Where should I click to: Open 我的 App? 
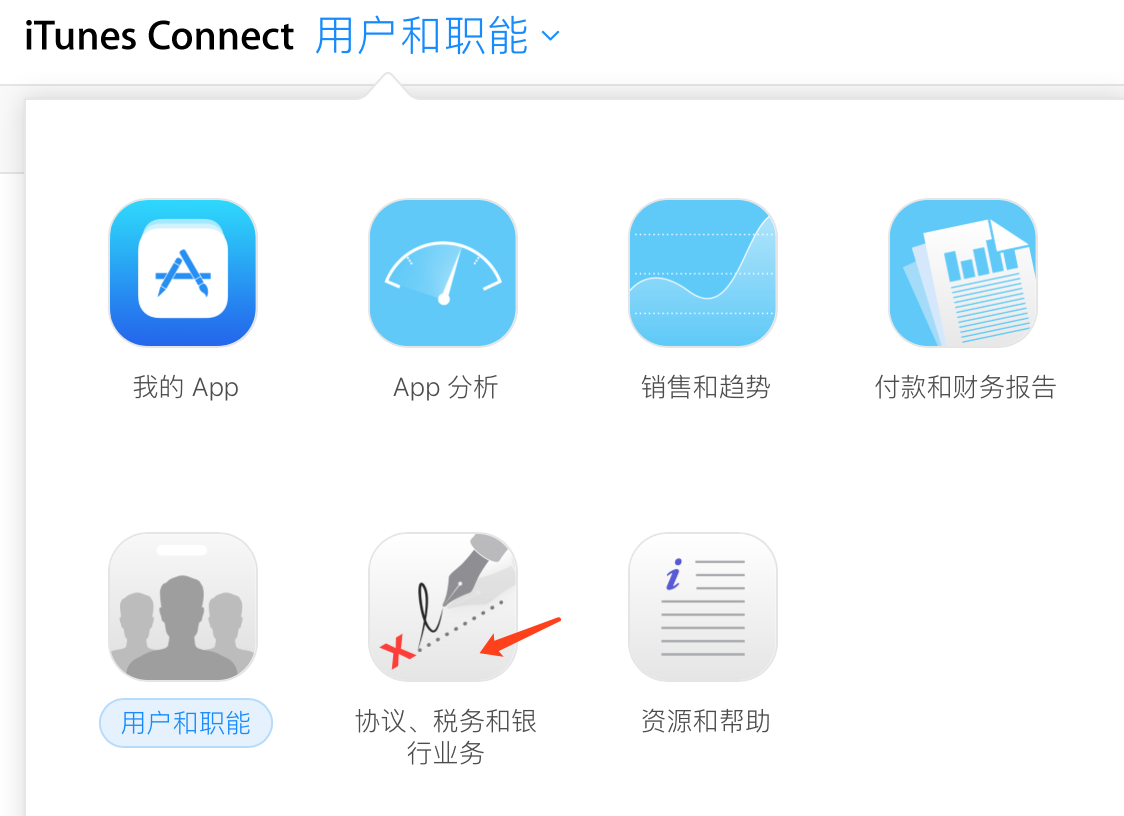point(183,273)
